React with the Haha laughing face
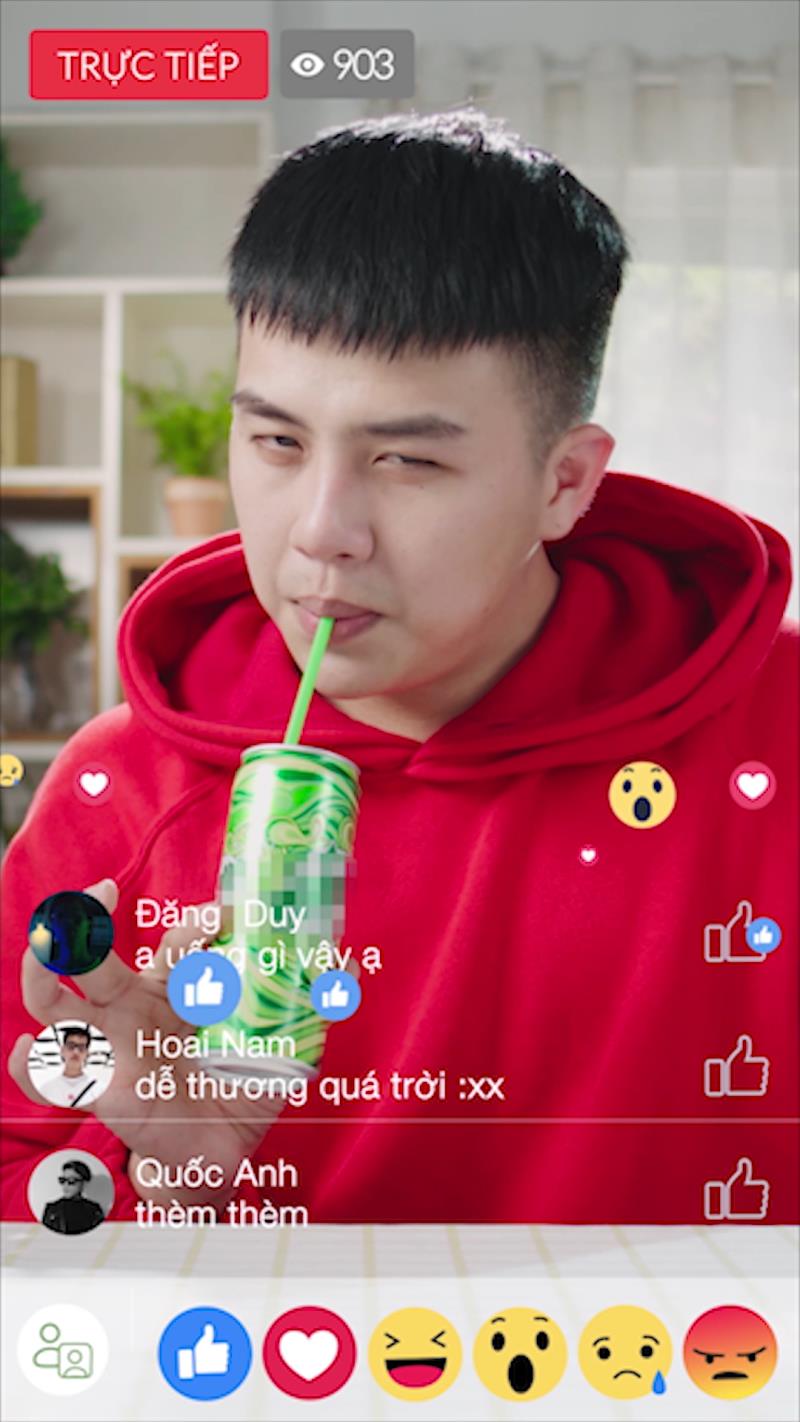 coord(415,1354)
